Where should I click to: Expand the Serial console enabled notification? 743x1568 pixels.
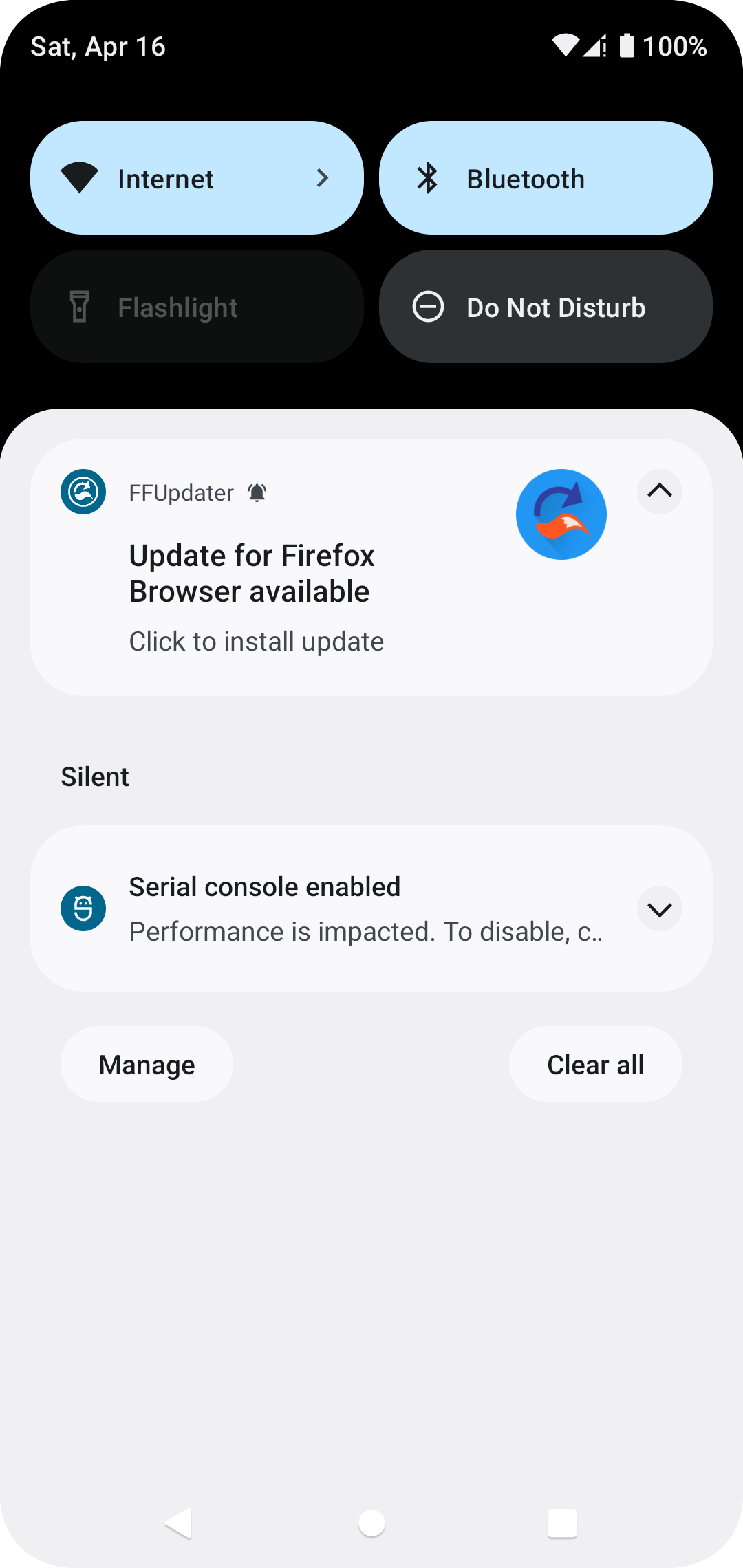(x=659, y=909)
